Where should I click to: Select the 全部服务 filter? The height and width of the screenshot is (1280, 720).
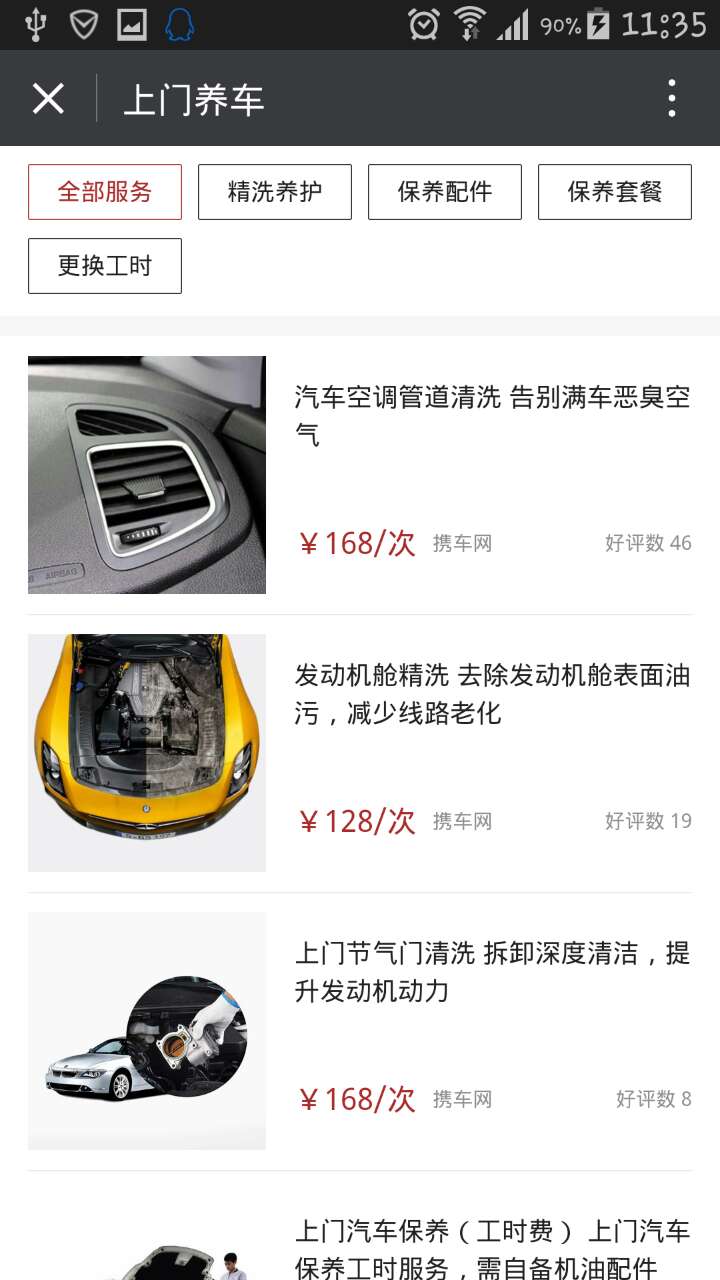[105, 192]
